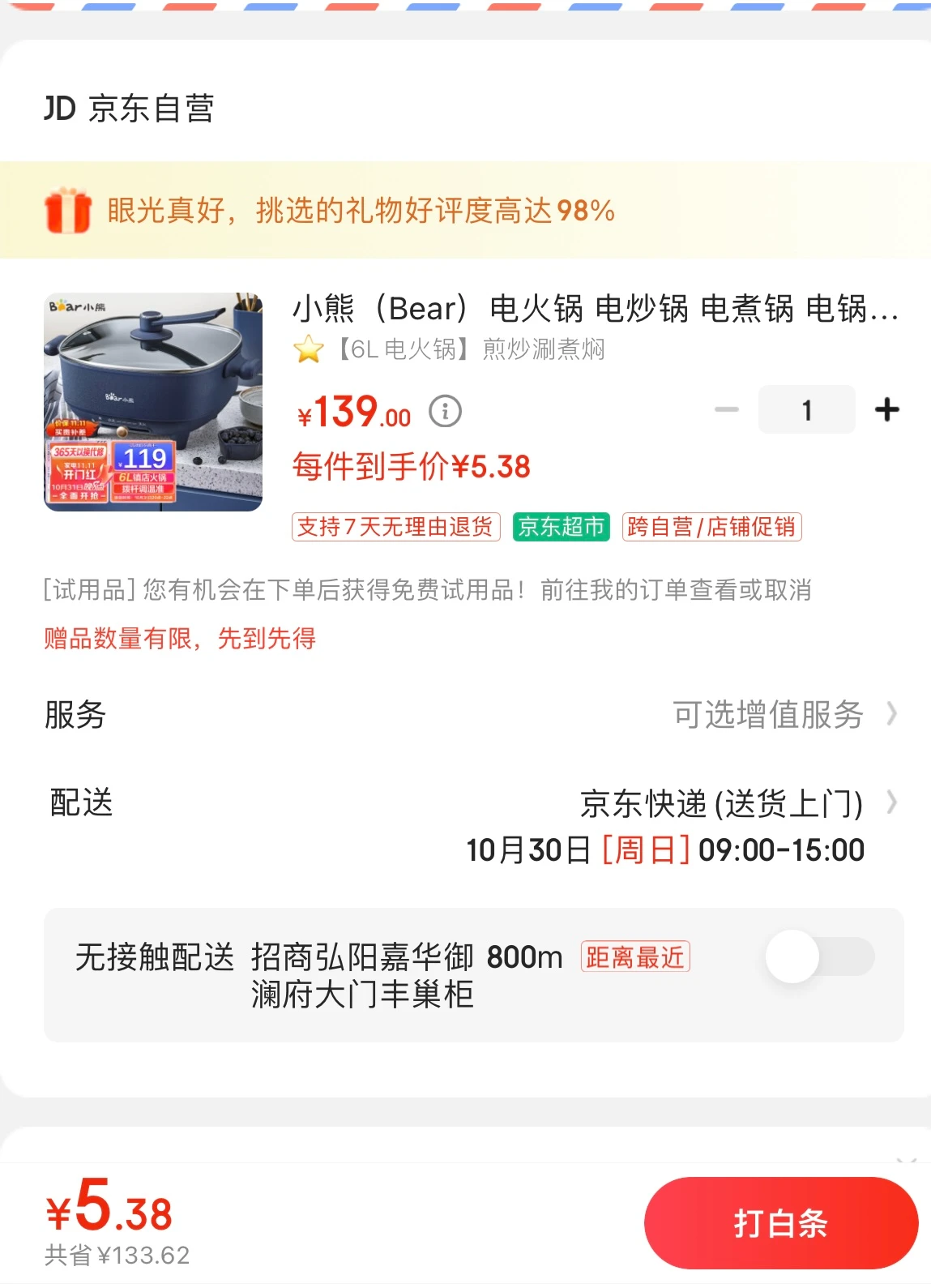Tap the quantity field showing 1

coord(806,410)
